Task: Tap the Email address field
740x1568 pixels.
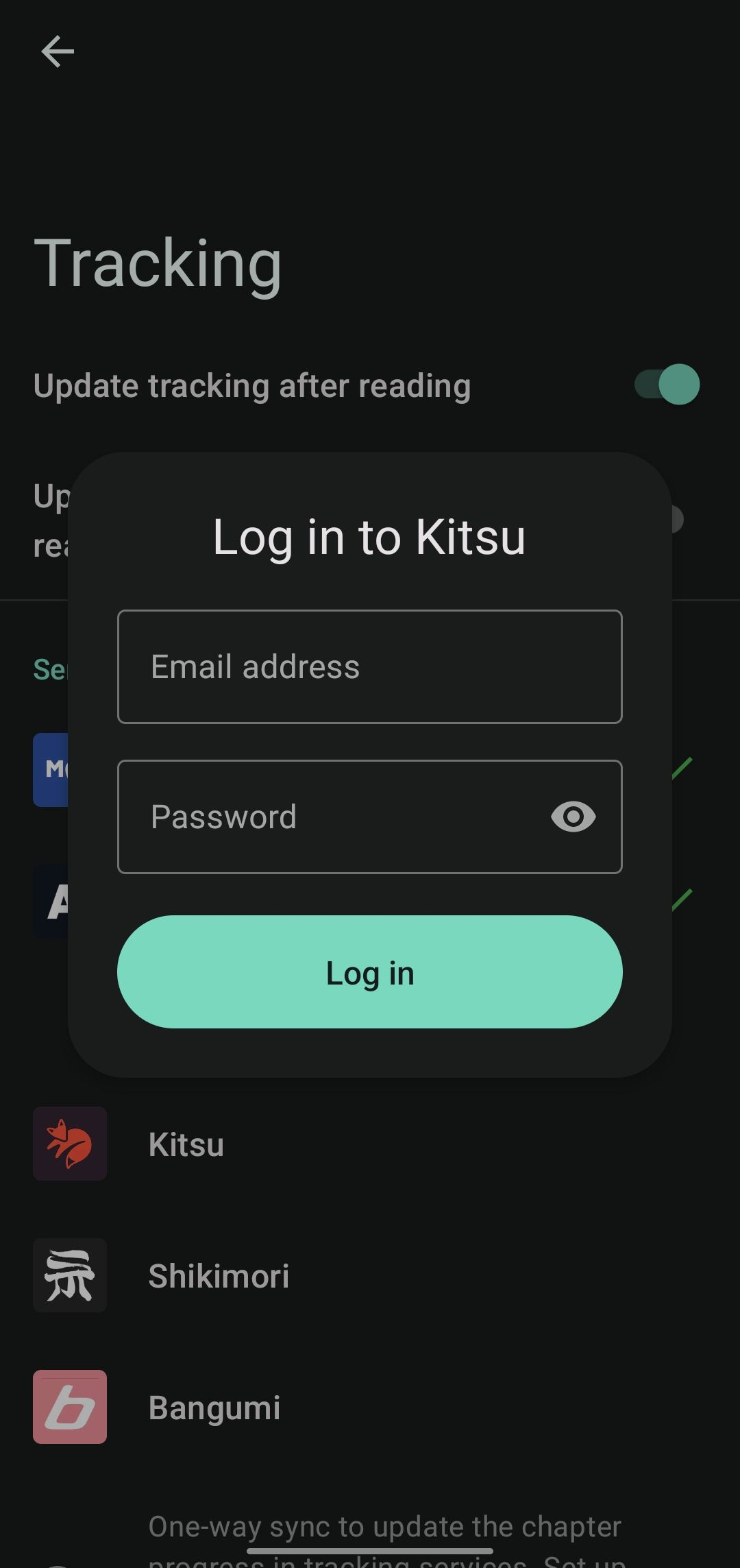Action: pos(370,666)
